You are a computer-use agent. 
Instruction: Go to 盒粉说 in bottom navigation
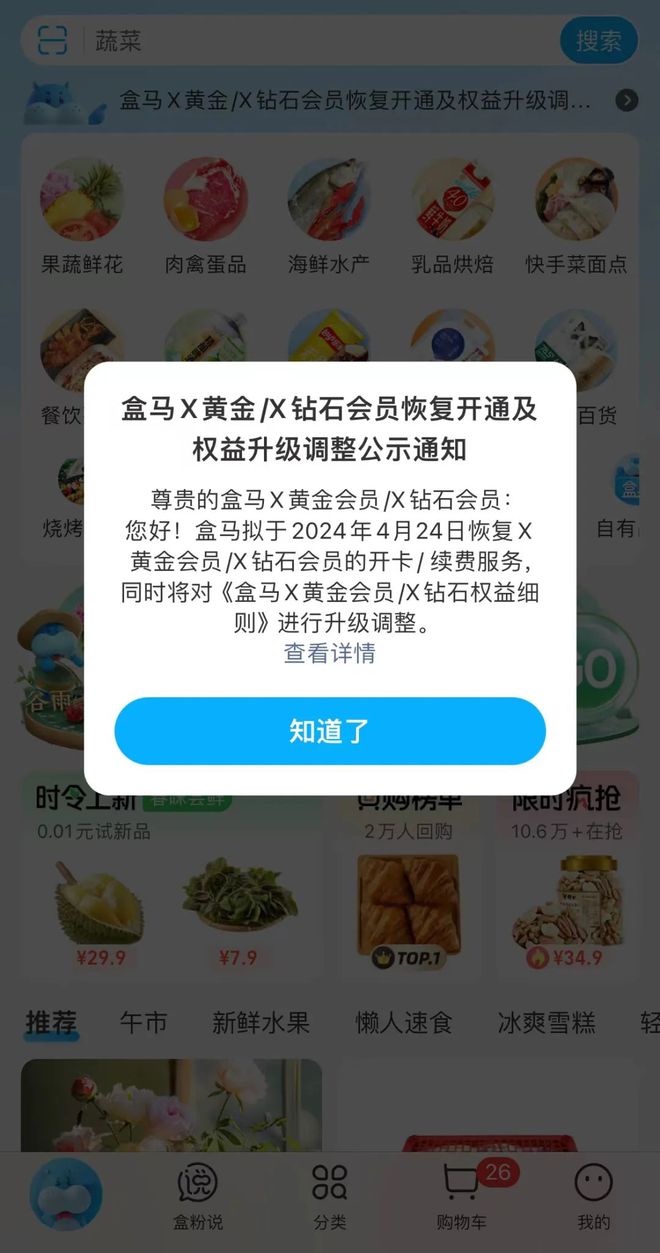[x=197, y=1195]
